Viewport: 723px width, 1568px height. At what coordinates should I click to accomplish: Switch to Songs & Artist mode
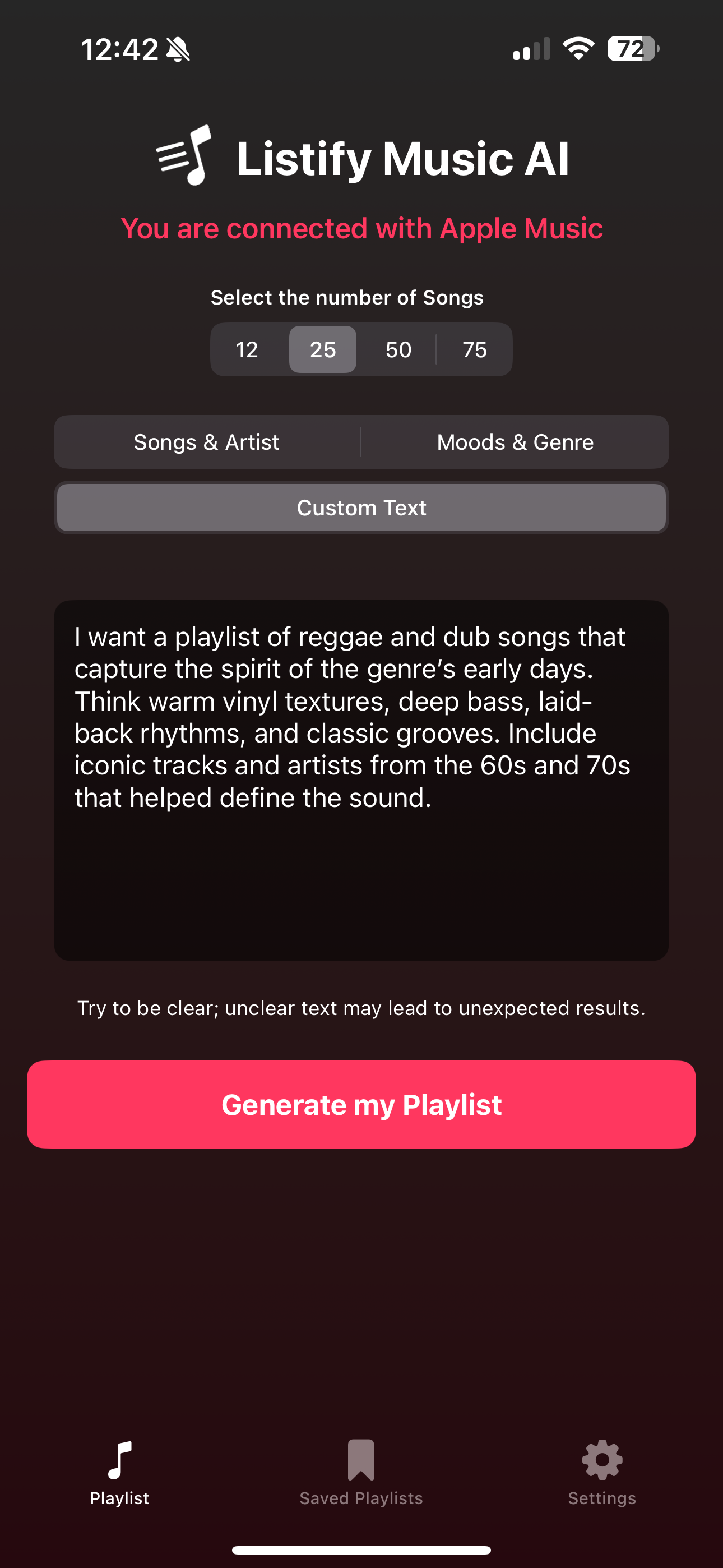207,442
